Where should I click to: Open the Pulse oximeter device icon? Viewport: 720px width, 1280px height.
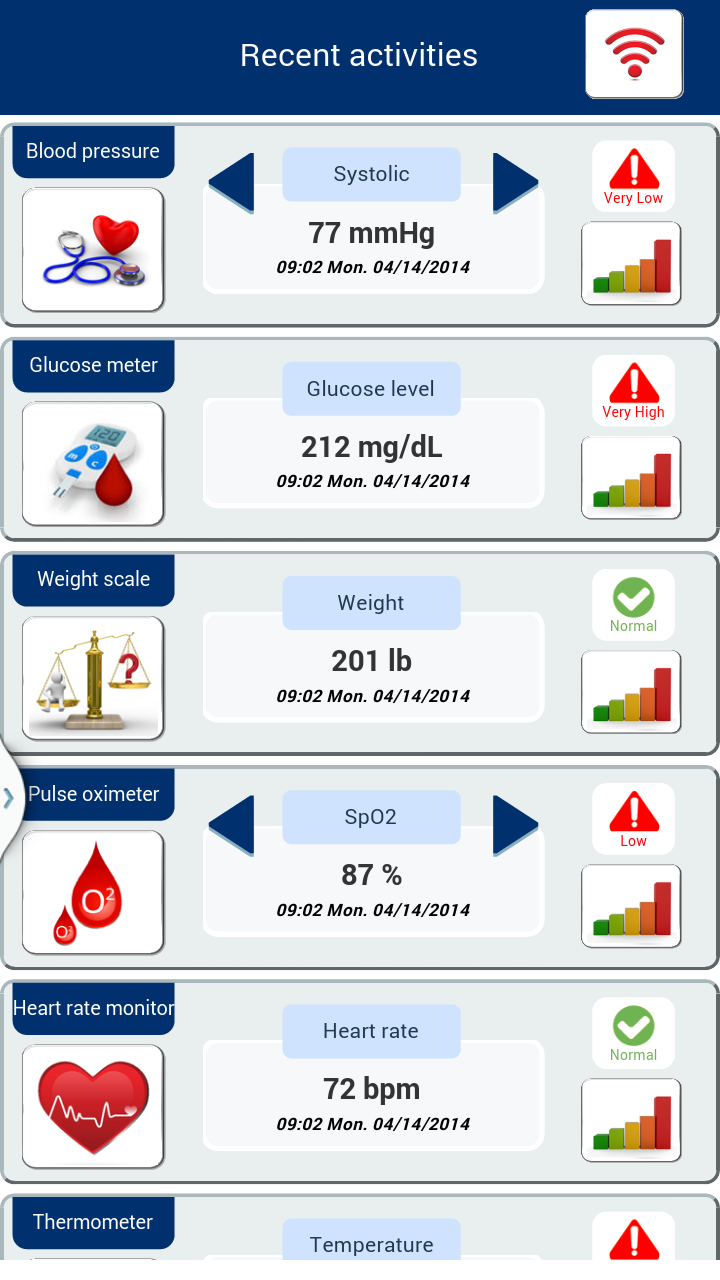(x=93, y=892)
